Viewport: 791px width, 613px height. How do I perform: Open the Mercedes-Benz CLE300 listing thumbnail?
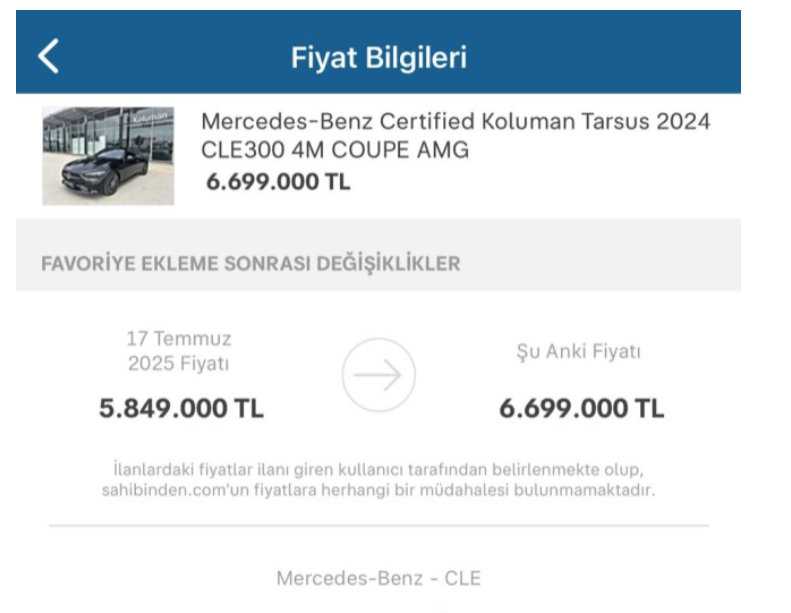(107, 155)
